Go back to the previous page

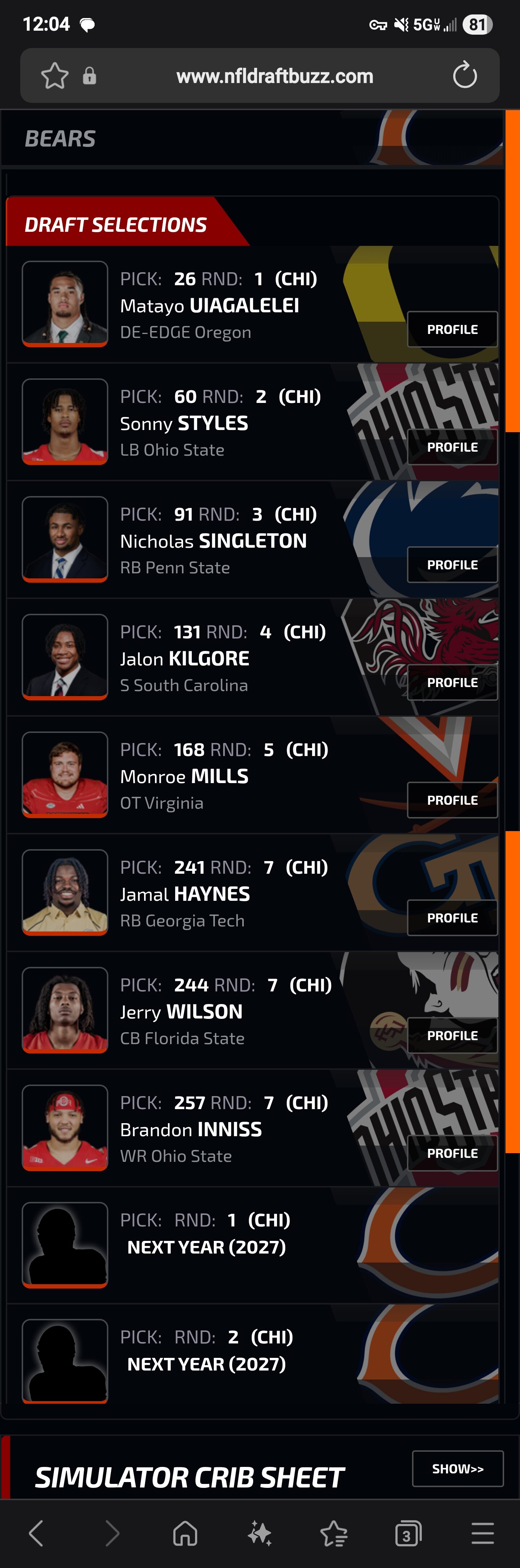(36, 1533)
